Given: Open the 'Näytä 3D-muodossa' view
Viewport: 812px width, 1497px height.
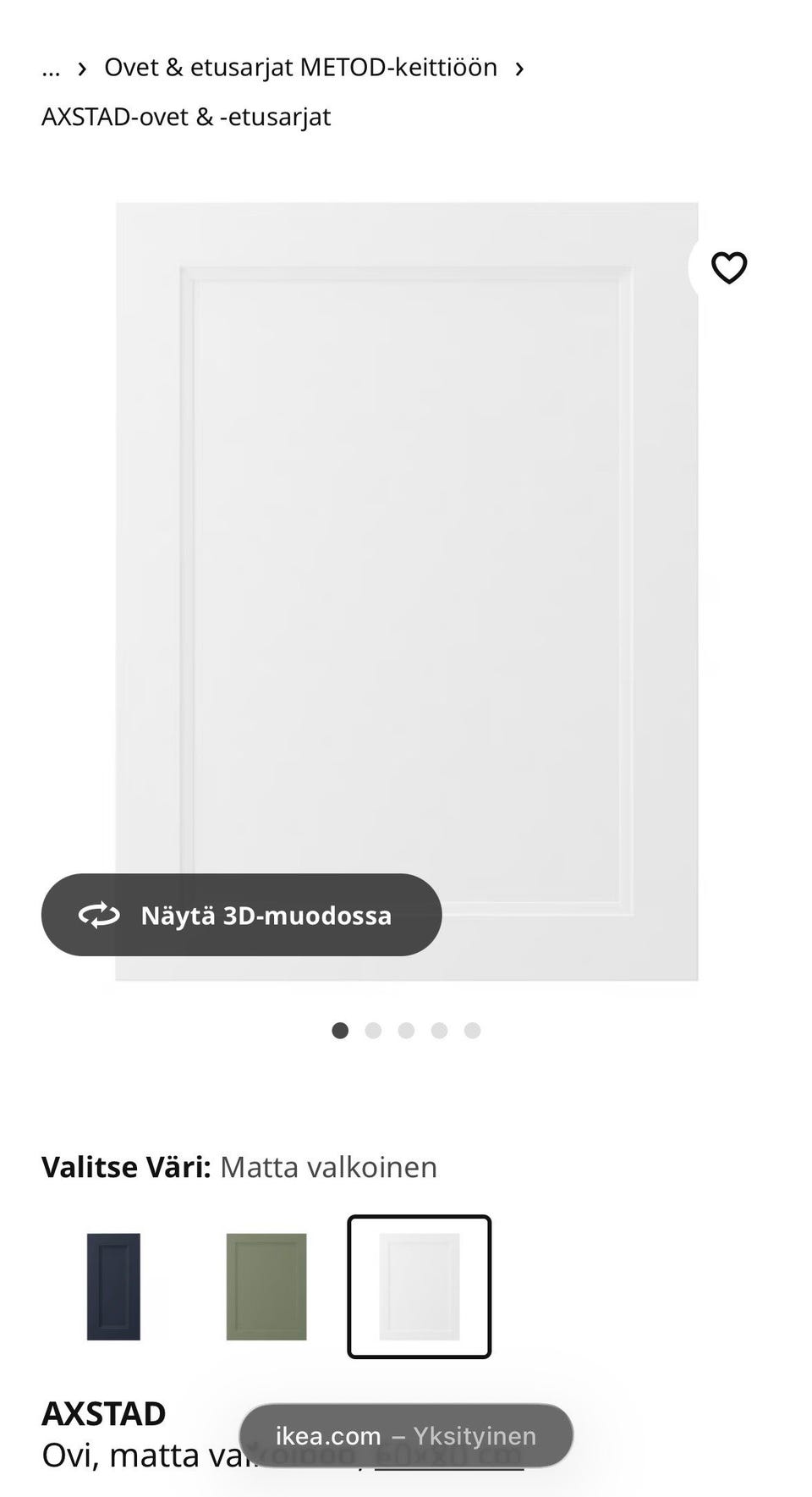Looking at the screenshot, I should coord(241,915).
